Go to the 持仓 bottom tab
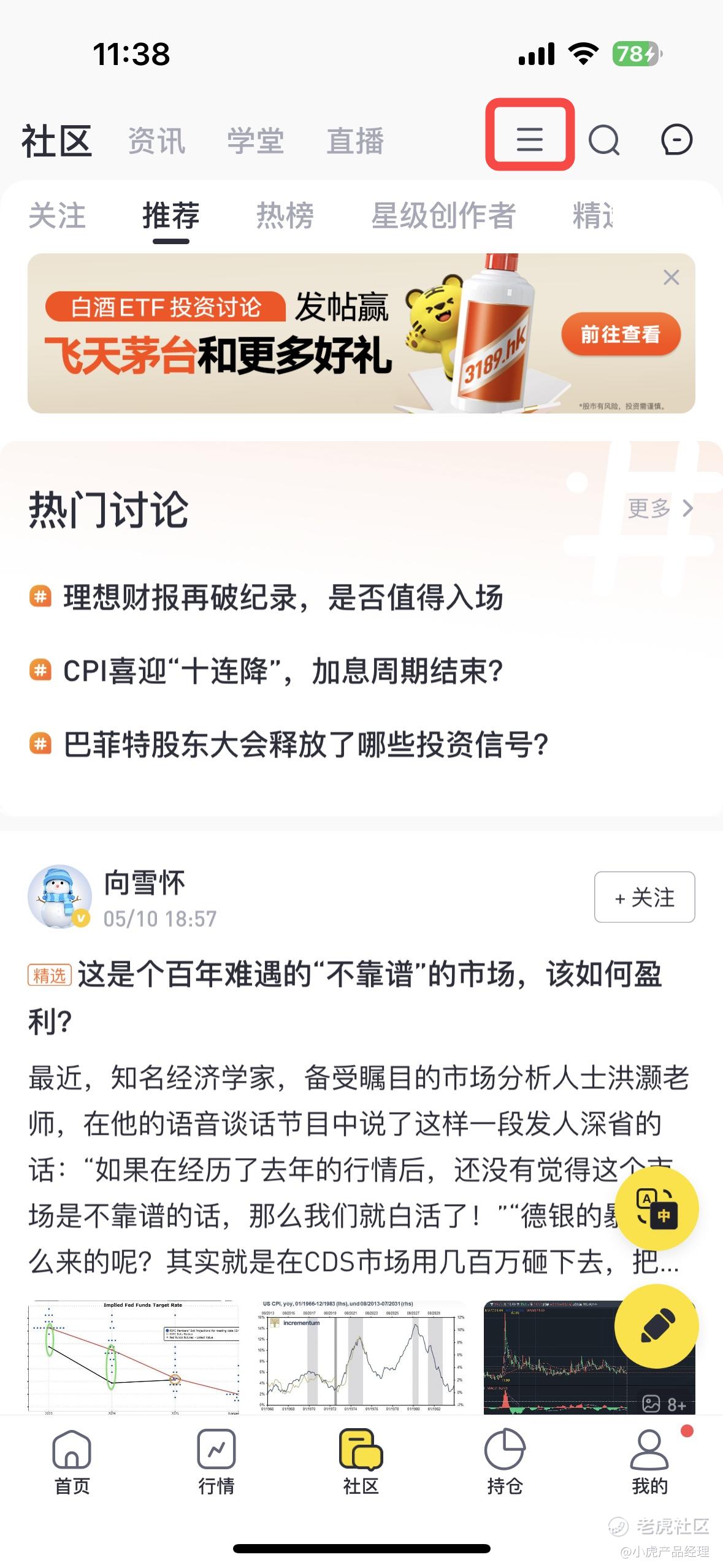This screenshot has width=723, height=1568. [505, 1461]
